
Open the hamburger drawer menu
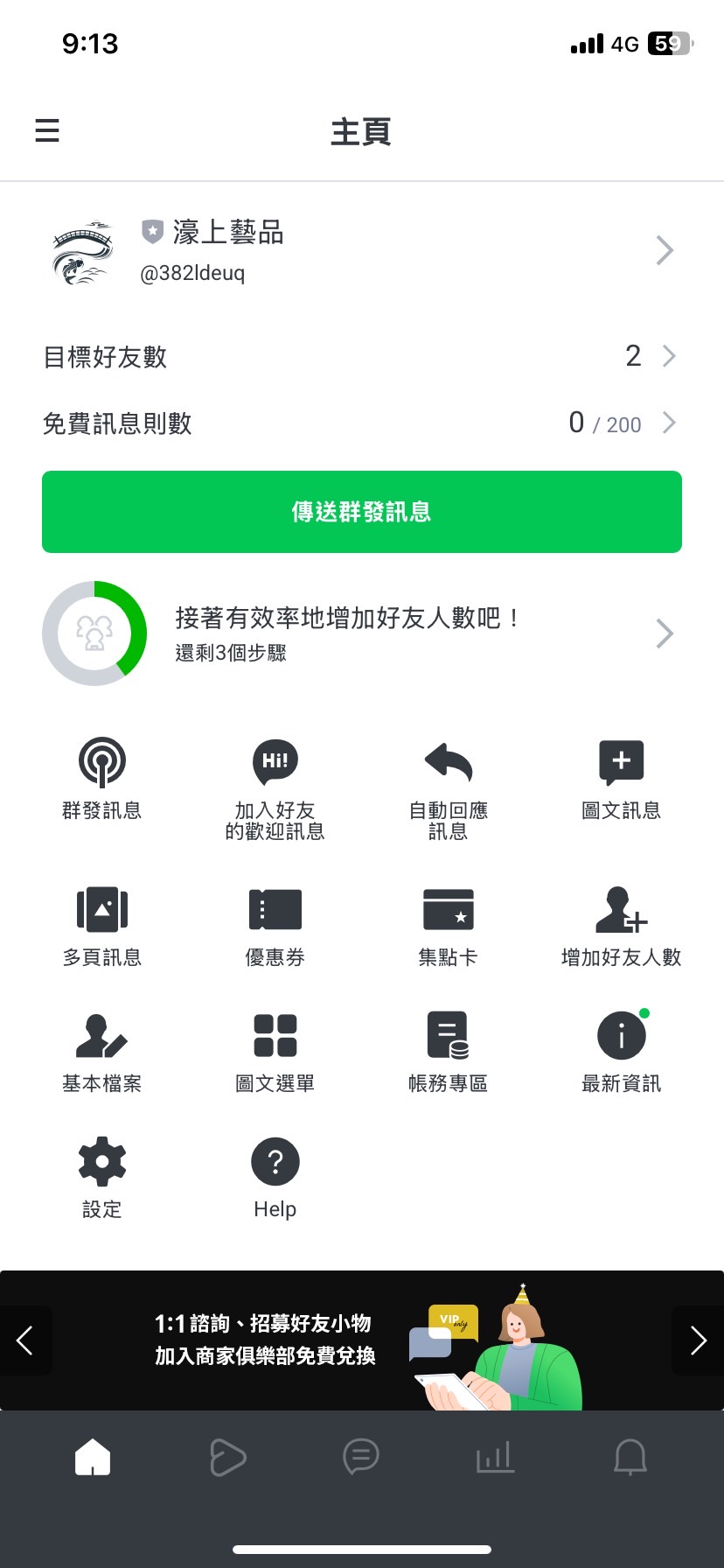tap(47, 130)
